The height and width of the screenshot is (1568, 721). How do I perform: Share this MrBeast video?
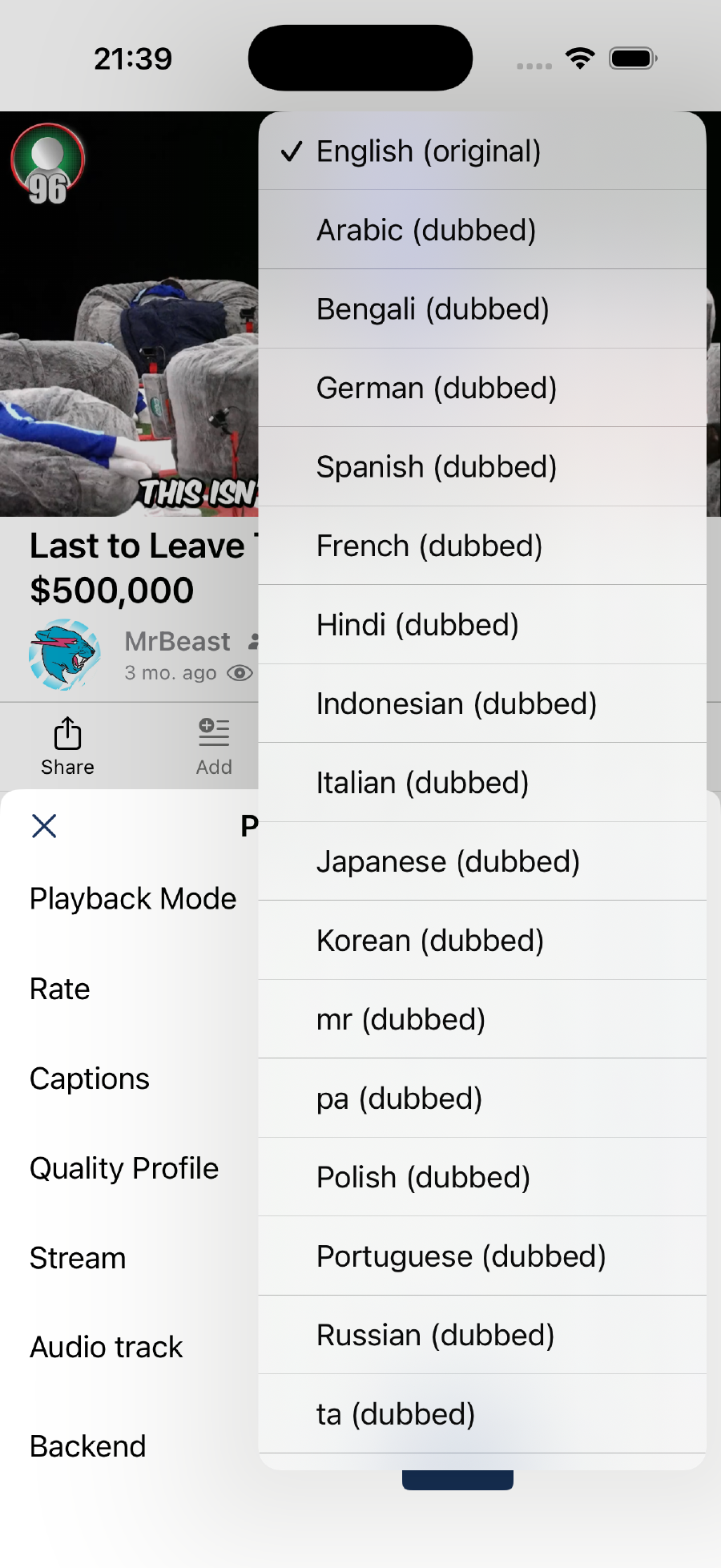67,747
